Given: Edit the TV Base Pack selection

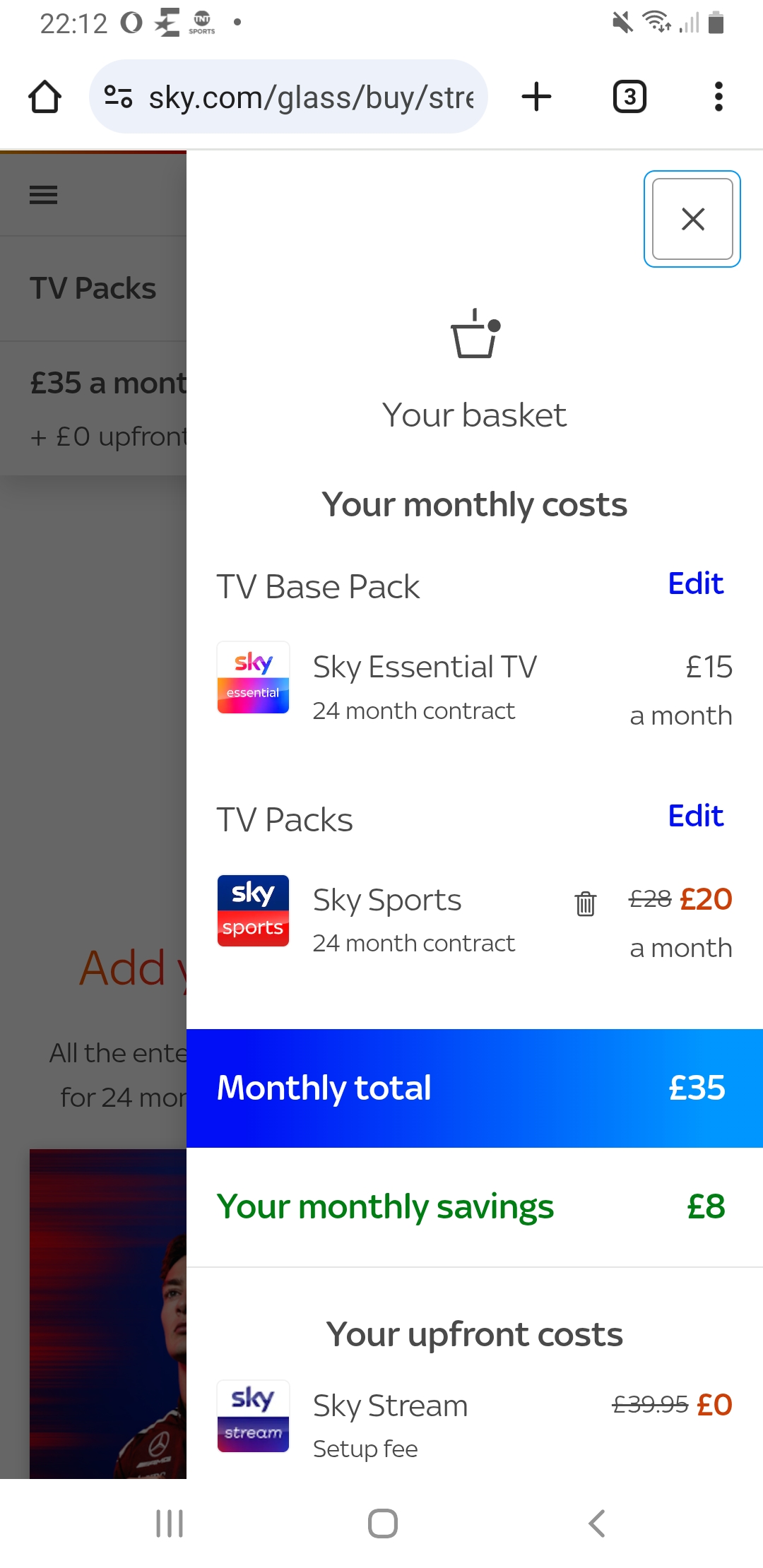Looking at the screenshot, I should 695,583.
